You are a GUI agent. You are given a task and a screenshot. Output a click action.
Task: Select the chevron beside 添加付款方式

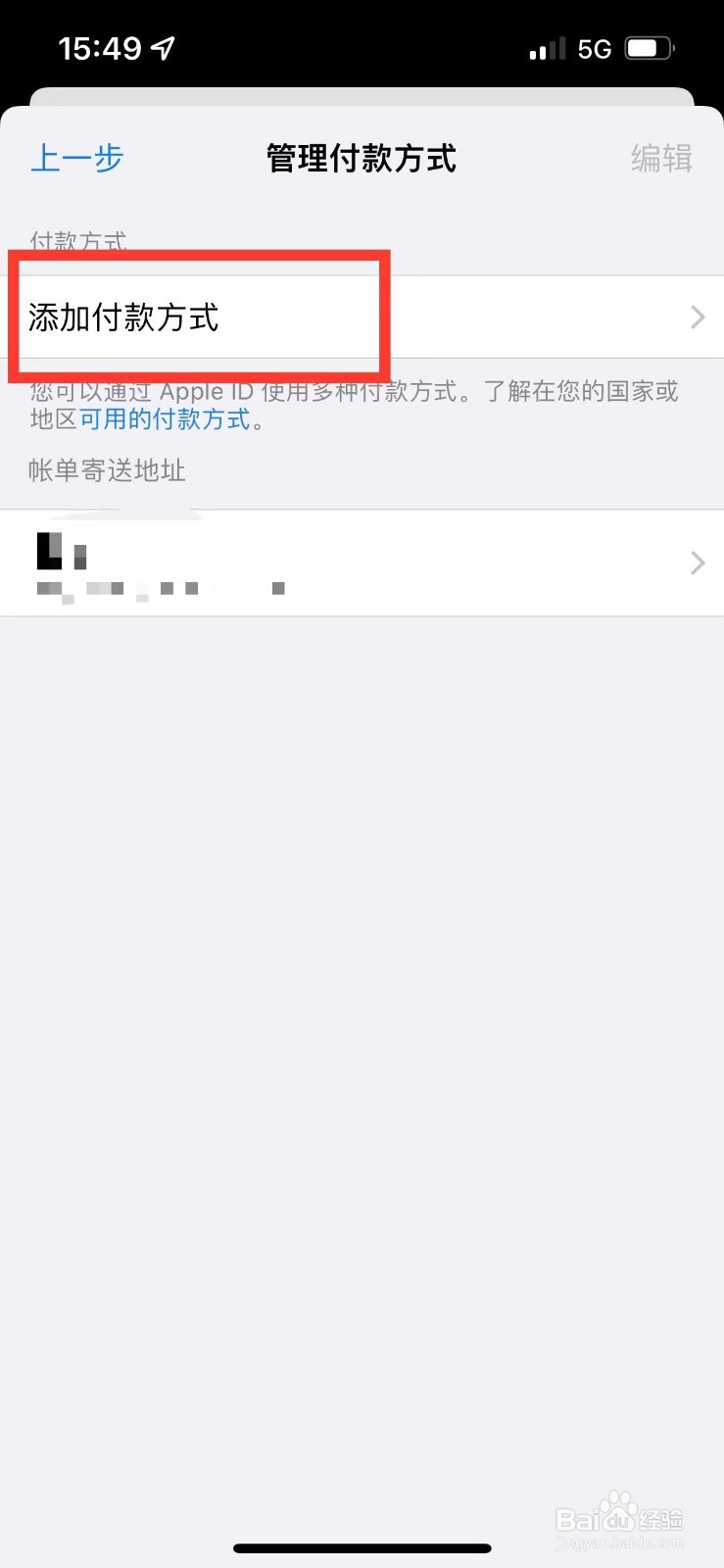coord(697,317)
